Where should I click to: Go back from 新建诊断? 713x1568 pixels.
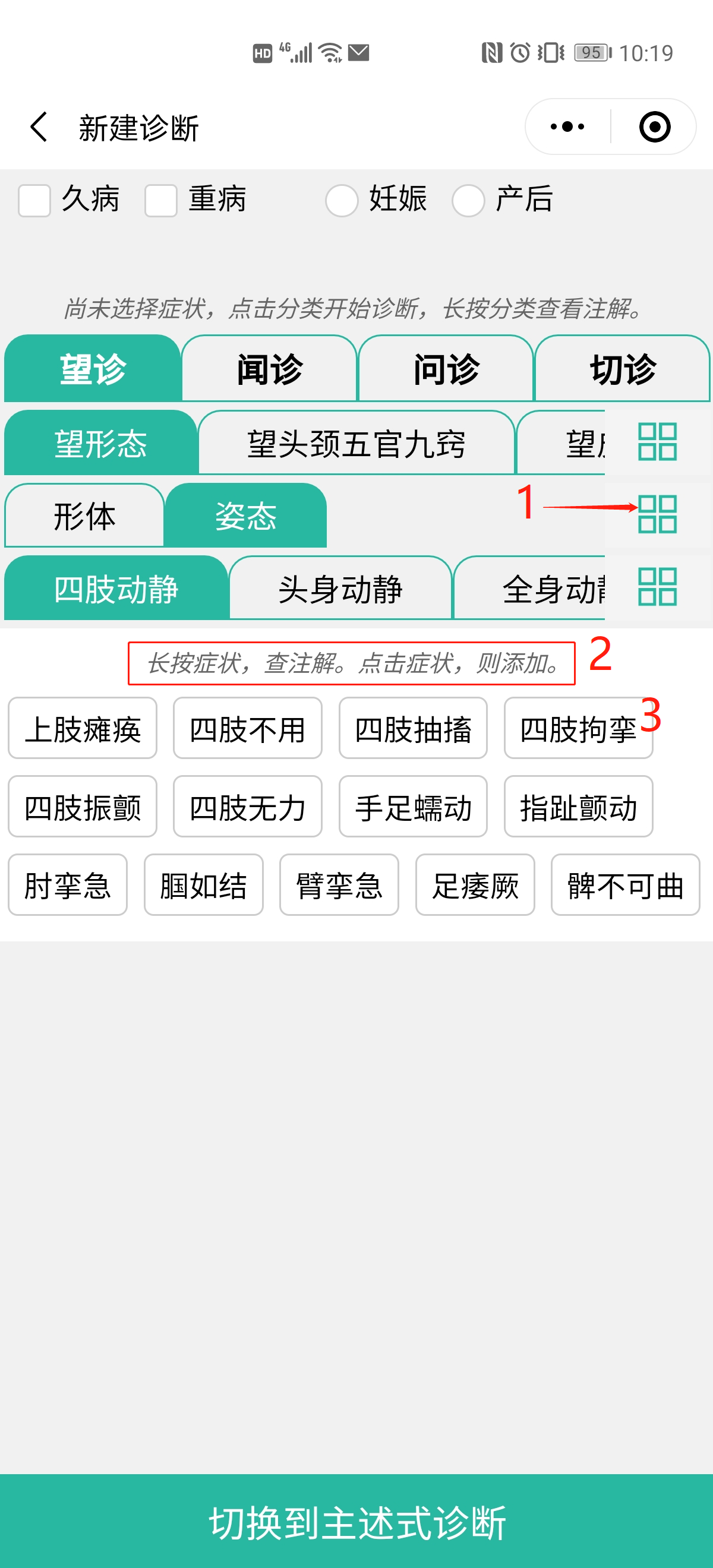39,127
